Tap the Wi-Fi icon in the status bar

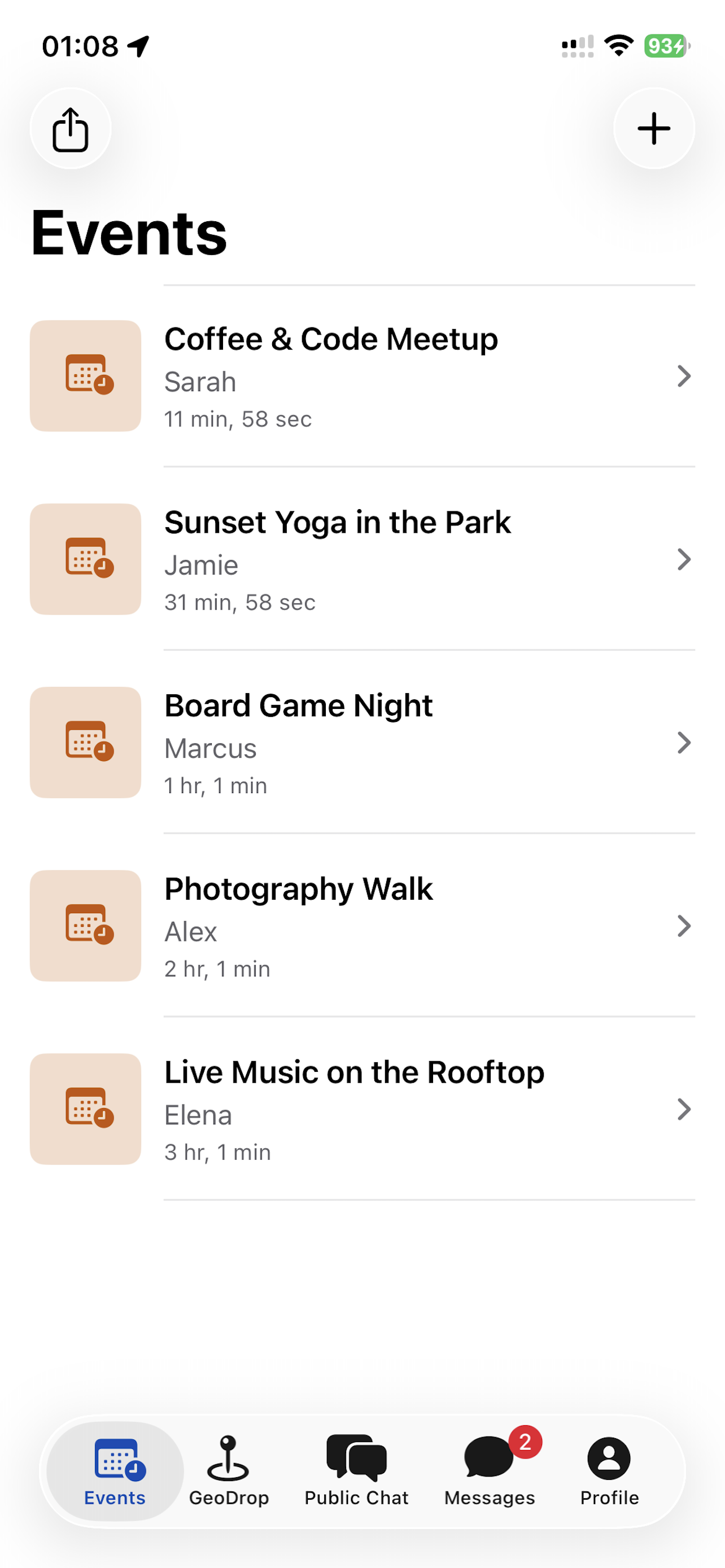[619, 46]
